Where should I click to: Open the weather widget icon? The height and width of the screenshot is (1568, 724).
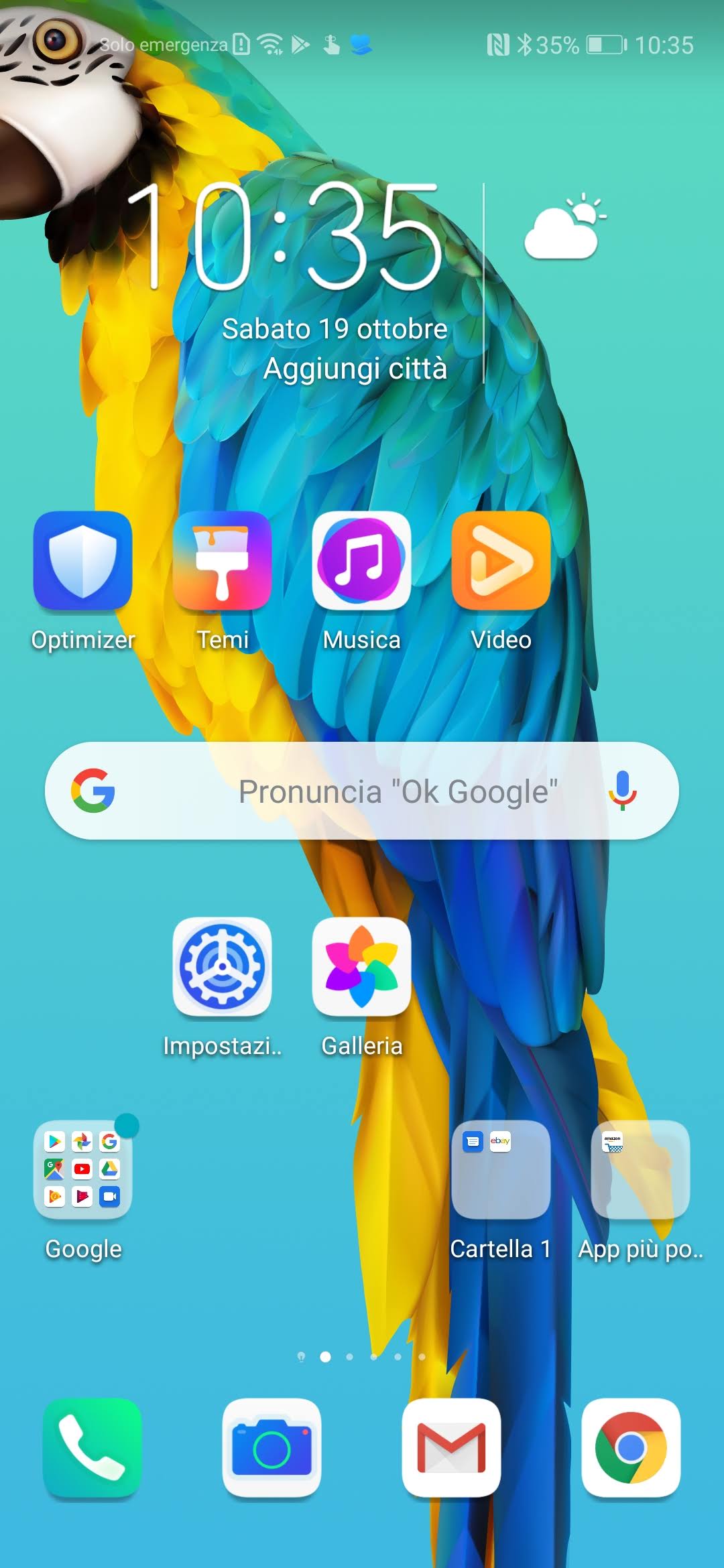[564, 228]
